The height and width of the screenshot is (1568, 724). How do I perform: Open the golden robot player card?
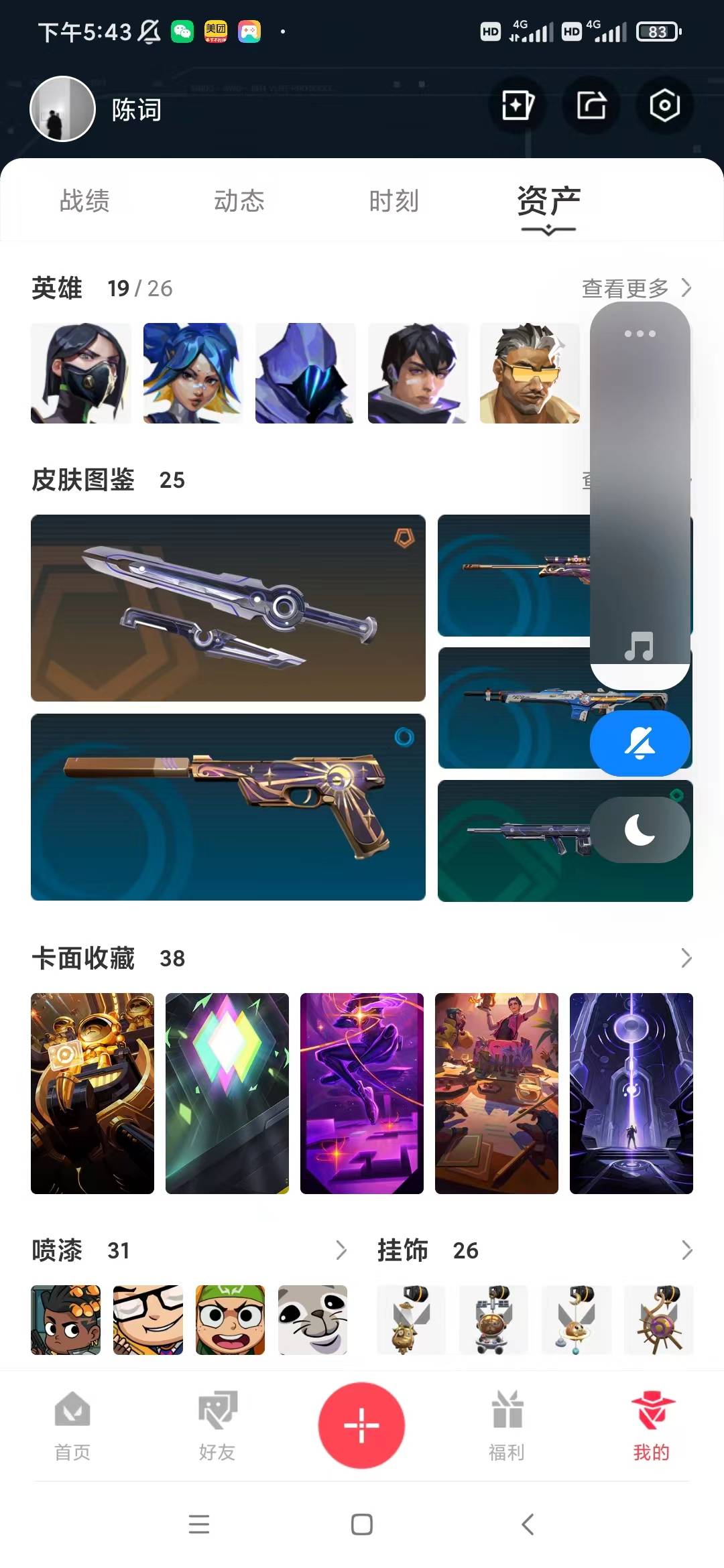93,1094
